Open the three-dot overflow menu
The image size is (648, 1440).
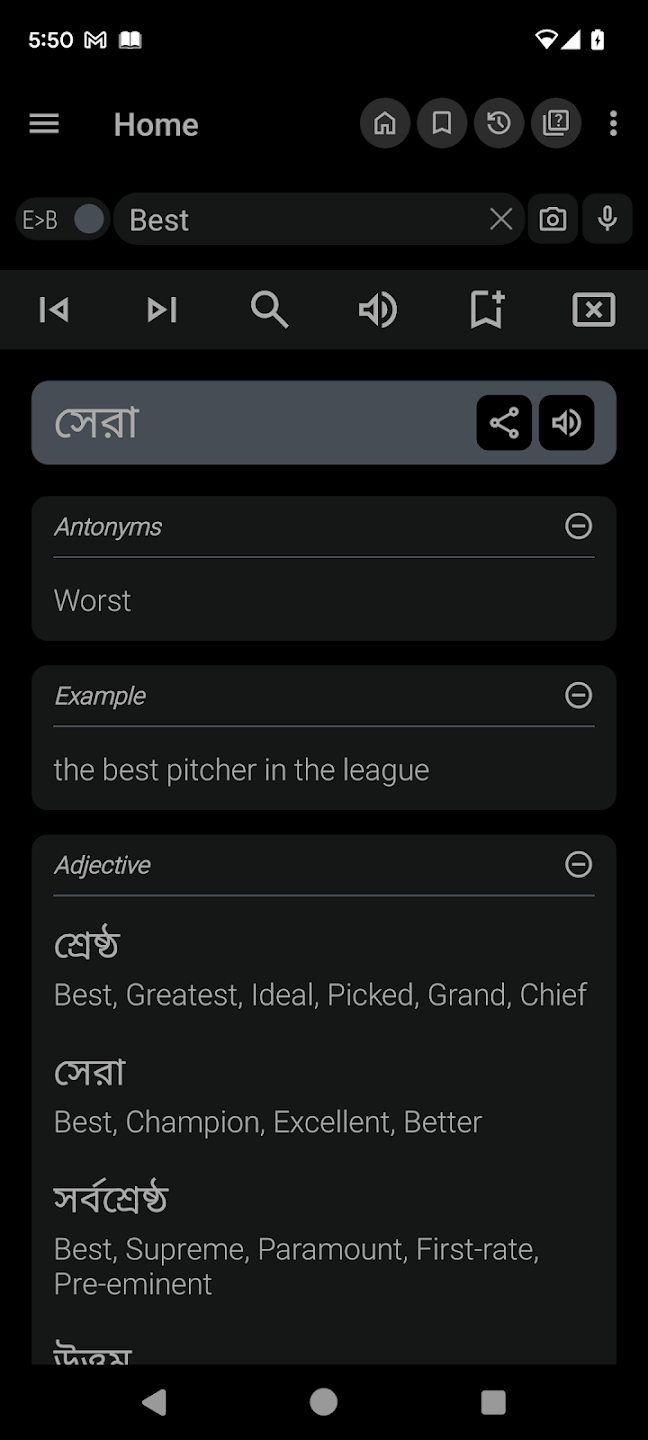click(x=613, y=123)
